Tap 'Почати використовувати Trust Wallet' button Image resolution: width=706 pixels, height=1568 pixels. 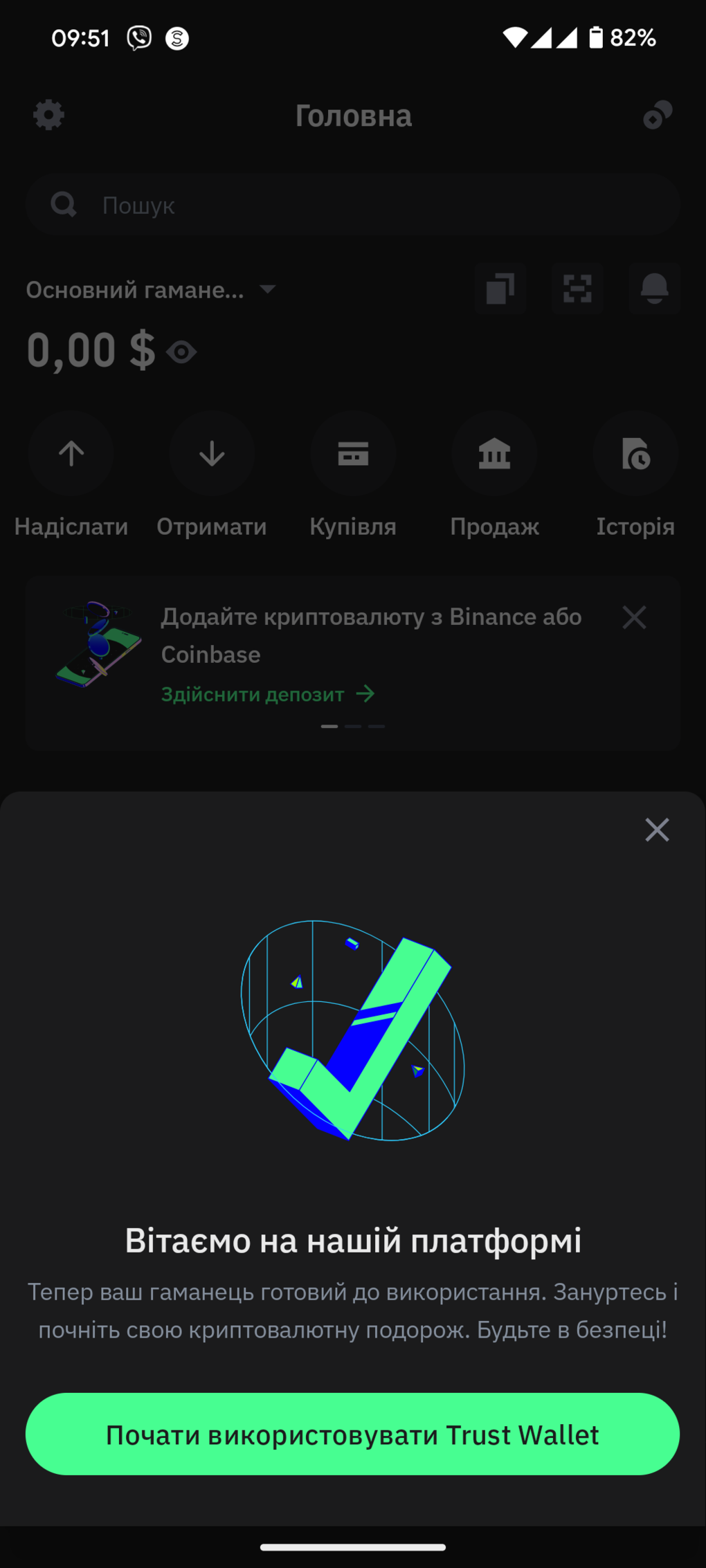point(352,1434)
